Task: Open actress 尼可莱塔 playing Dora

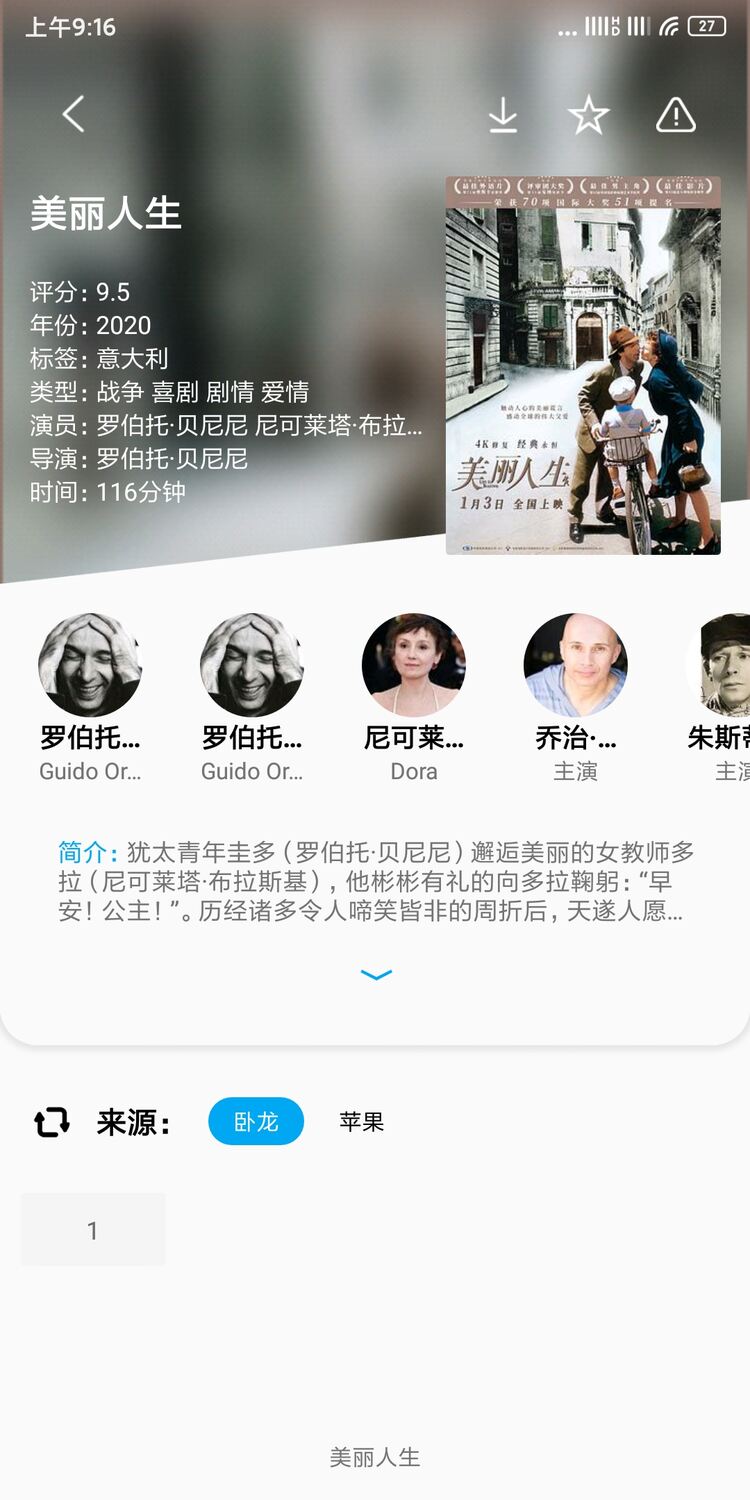Action: coord(413,665)
